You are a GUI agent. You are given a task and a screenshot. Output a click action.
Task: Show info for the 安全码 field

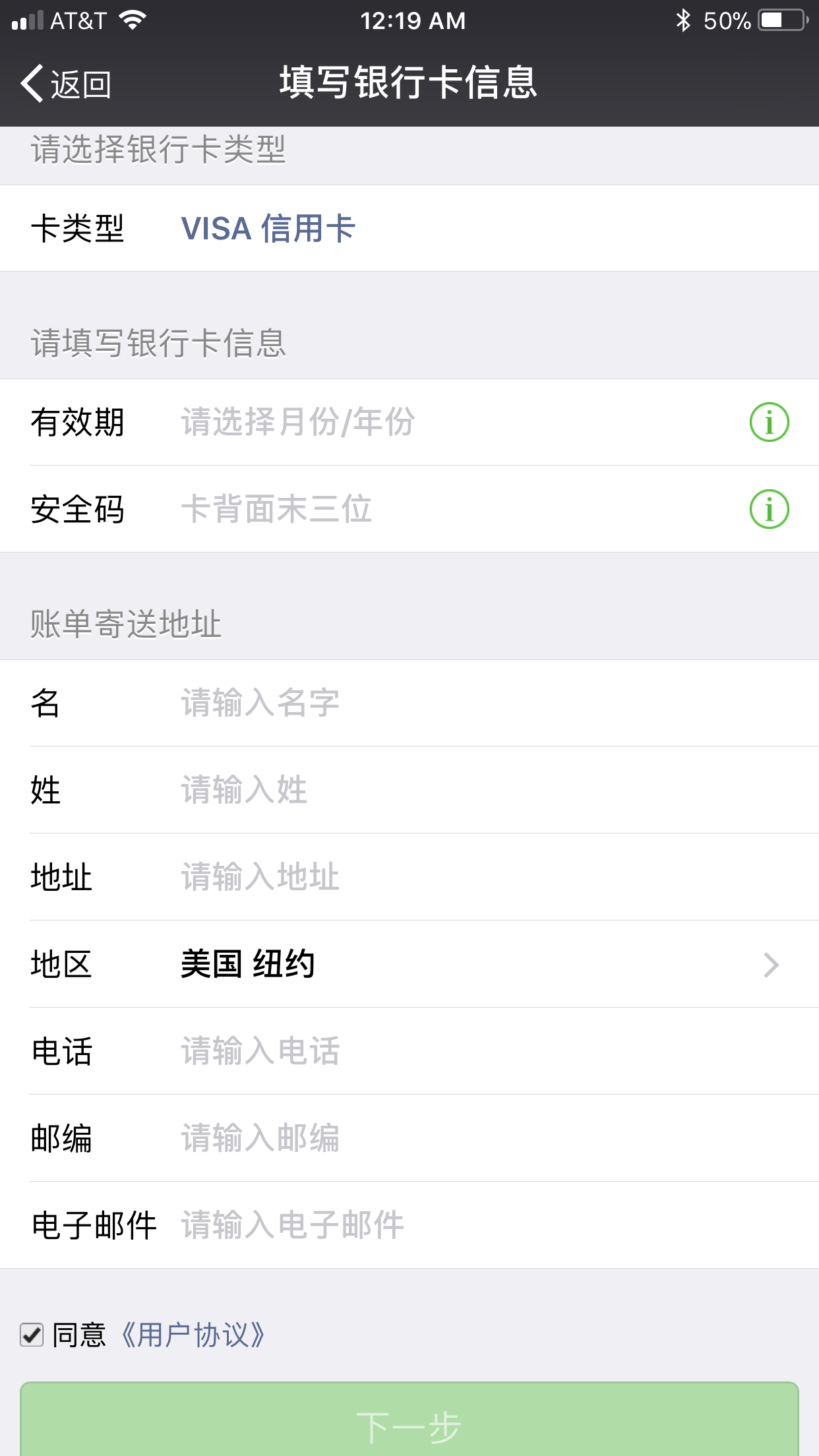[x=769, y=509]
